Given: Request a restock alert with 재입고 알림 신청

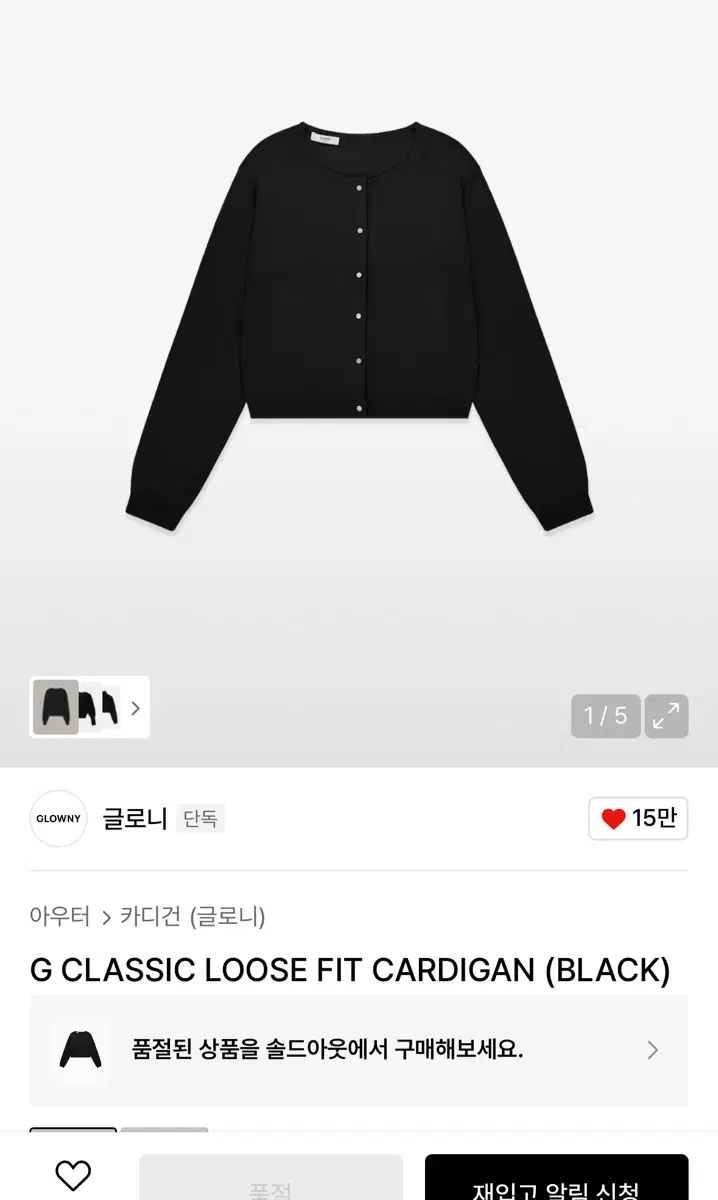Looking at the screenshot, I should (556, 1185).
